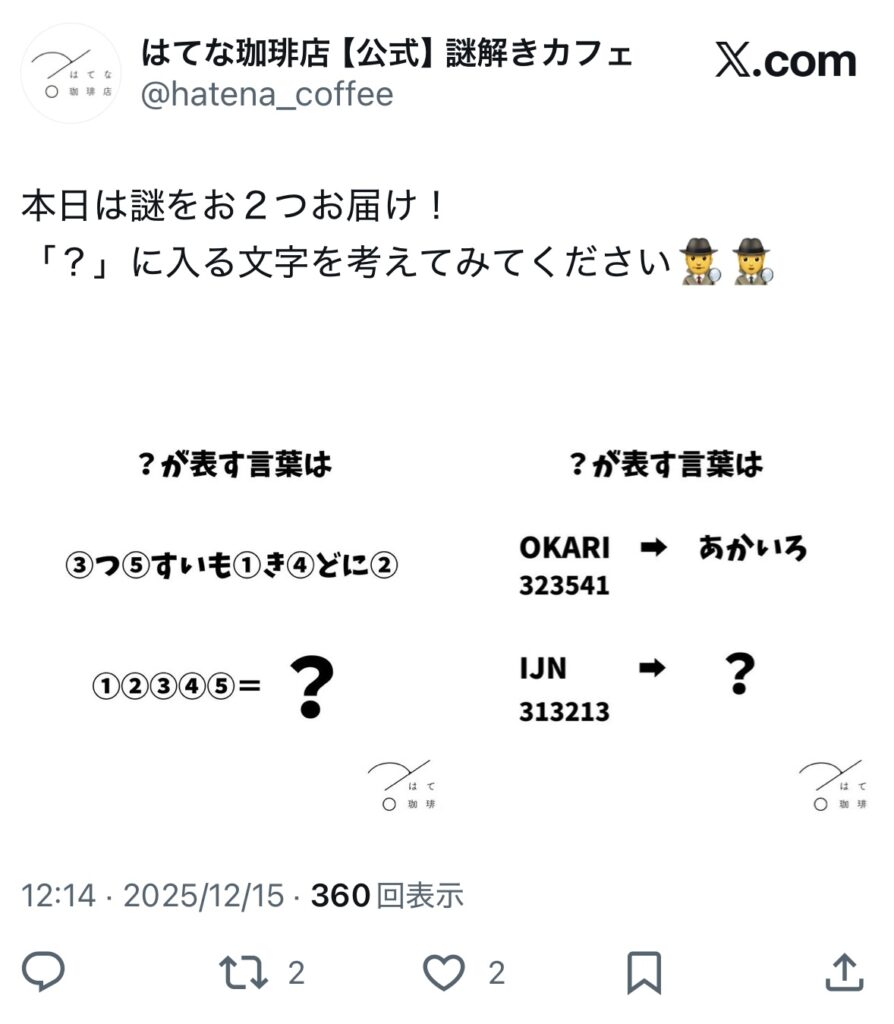Bookmark this post
894x1024 pixels.
click(x=643, y=971)
